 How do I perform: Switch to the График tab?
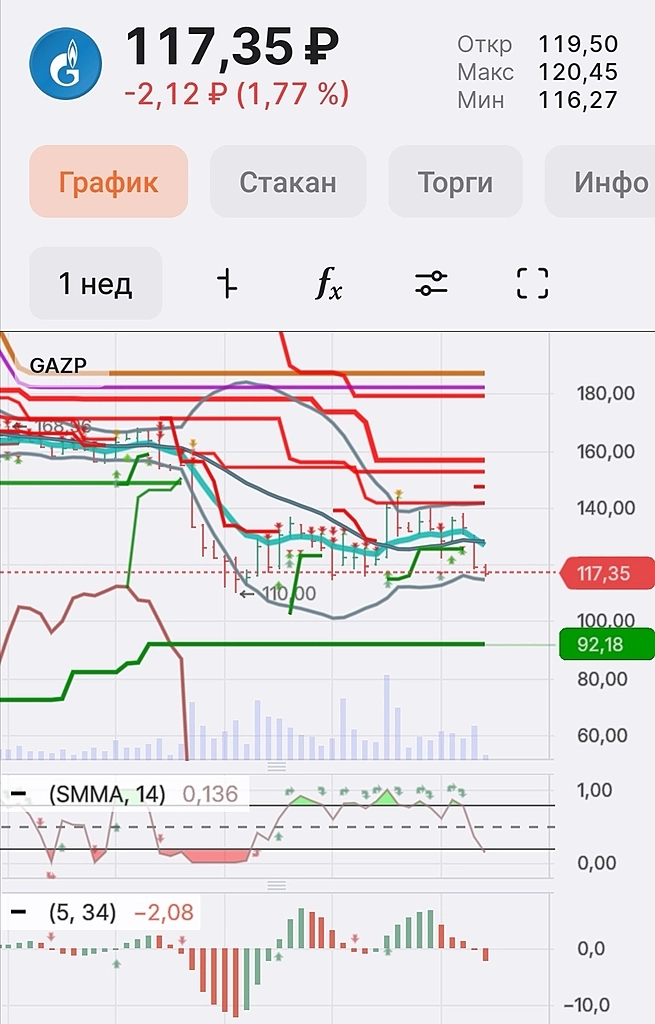pos(109,182)
